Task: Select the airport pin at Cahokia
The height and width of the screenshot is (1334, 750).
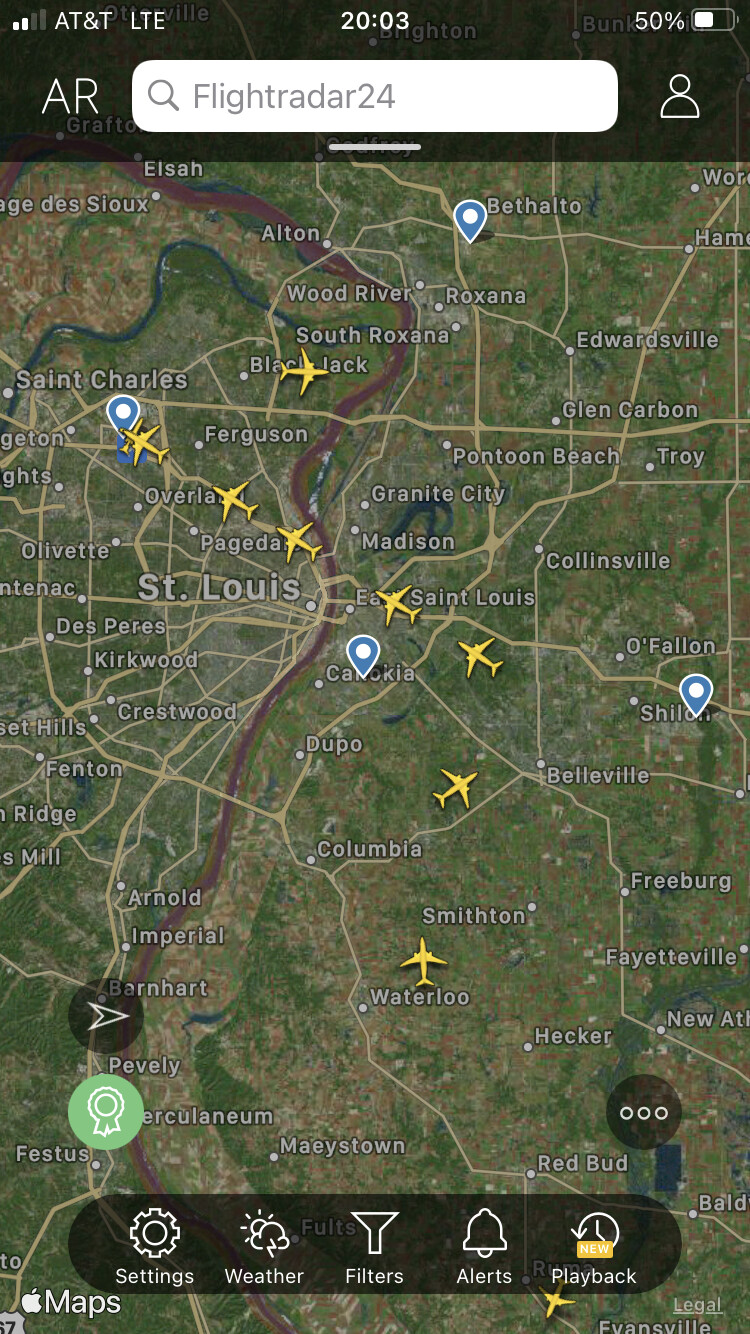Action: [363, 654]
